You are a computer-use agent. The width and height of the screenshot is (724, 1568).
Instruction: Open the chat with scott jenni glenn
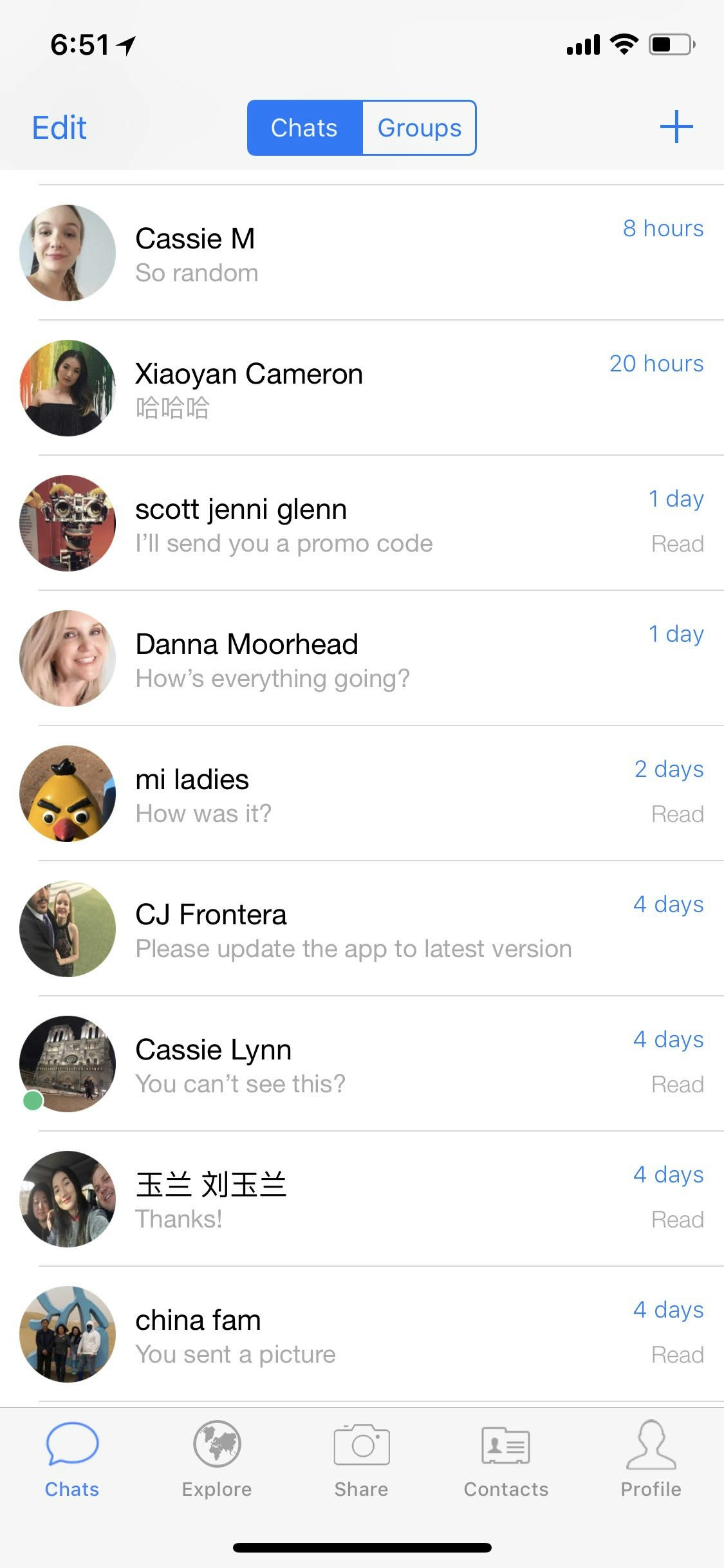(x=360, y=523)
